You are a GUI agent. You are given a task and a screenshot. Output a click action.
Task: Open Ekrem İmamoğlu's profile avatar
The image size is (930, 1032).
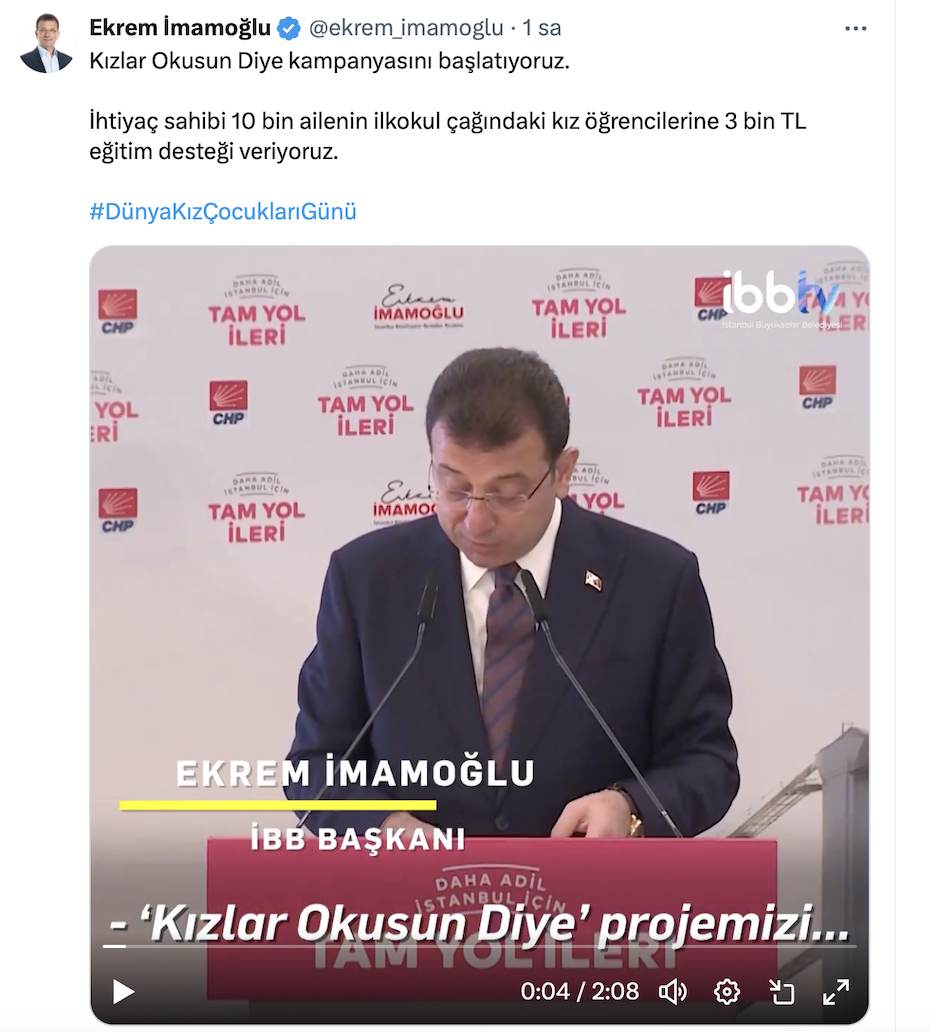[x=46, y=43]
